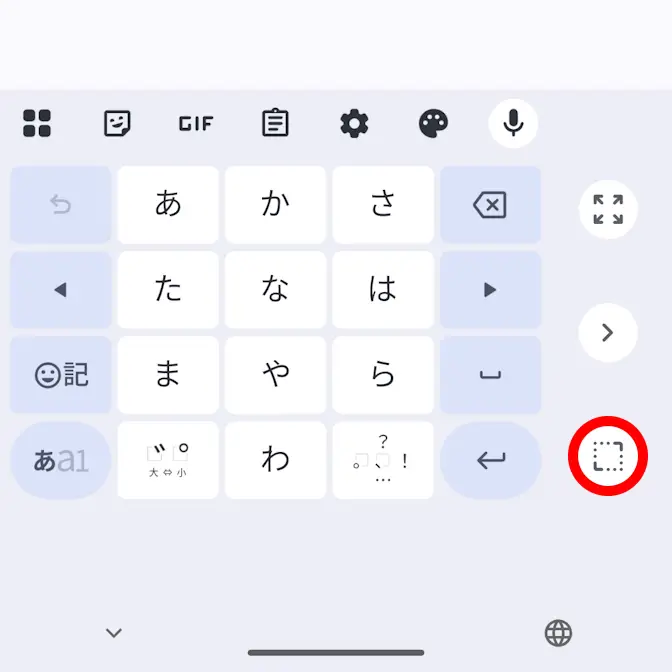Screen dimensions: 672x672
Task: Start voice input with the microphone
Action: point(513,123)
